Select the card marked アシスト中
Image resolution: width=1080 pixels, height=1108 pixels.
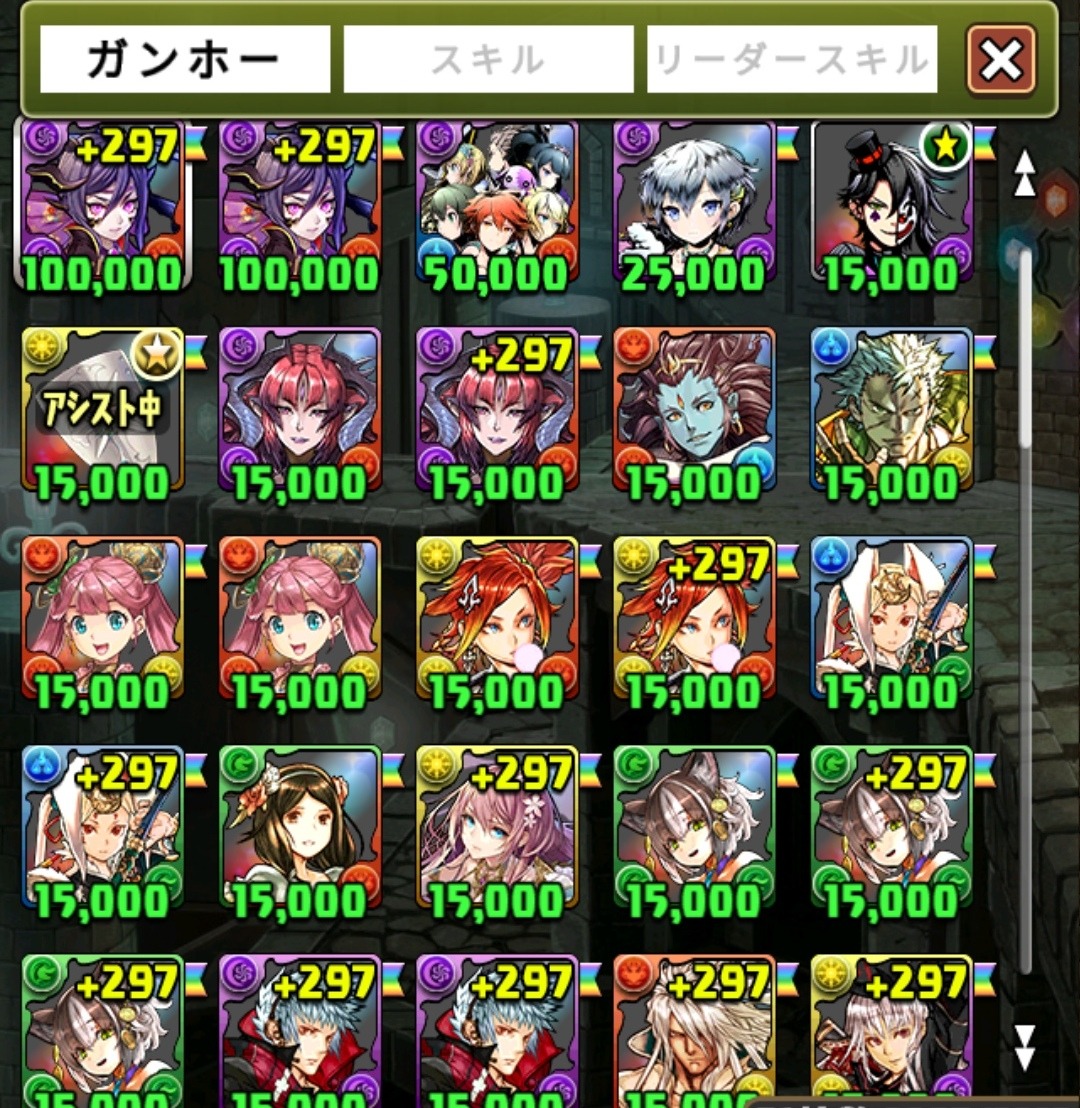[102, 412]
